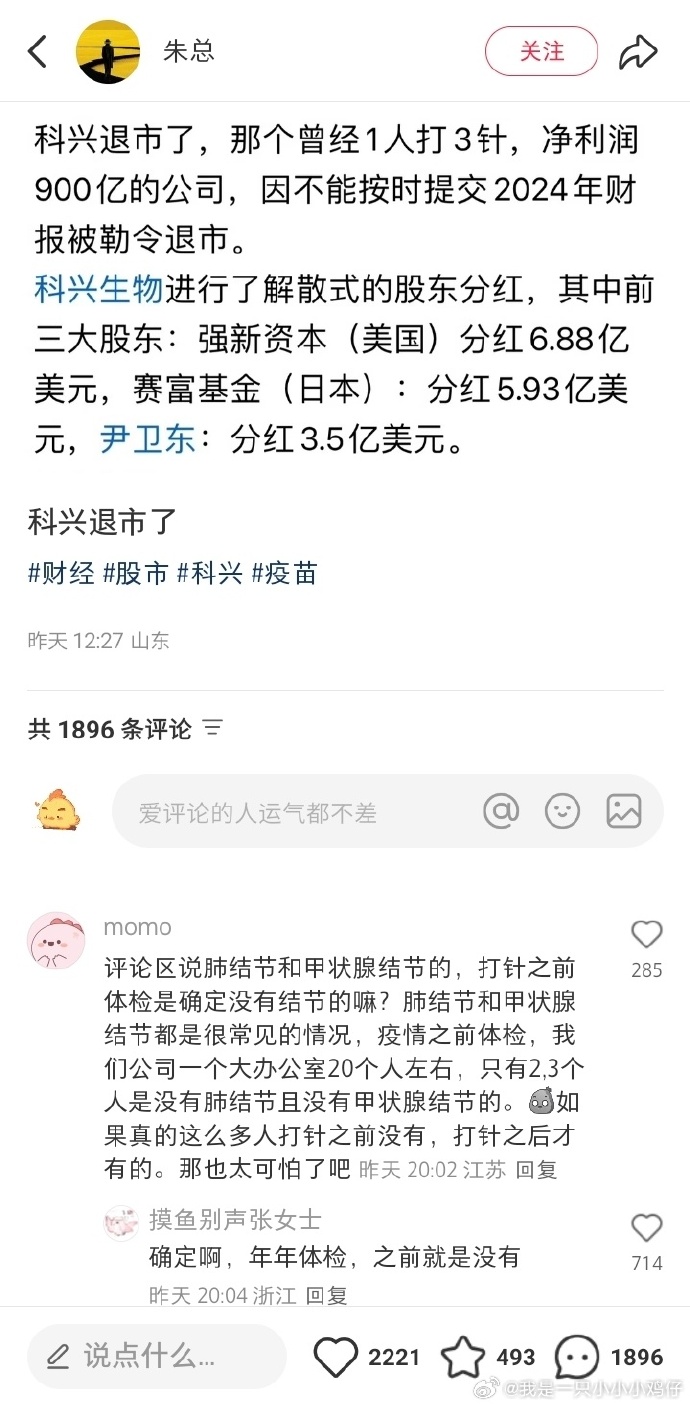Screen dimensions: 690x1406
Task: Share this post via the arrow icon
Action: click(x=637, y=52)
